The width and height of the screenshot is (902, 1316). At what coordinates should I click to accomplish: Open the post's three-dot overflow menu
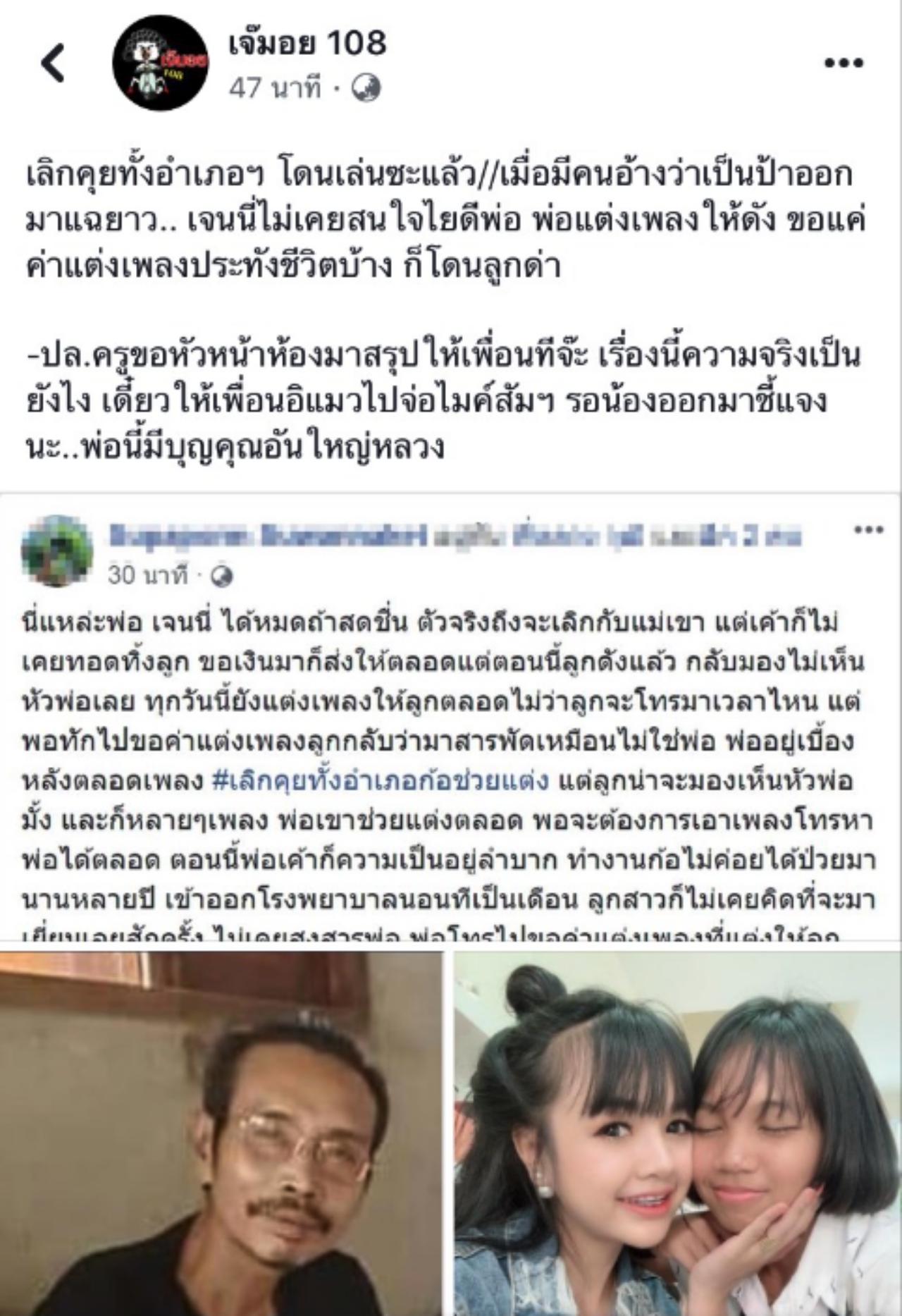(x=844, y=63)
